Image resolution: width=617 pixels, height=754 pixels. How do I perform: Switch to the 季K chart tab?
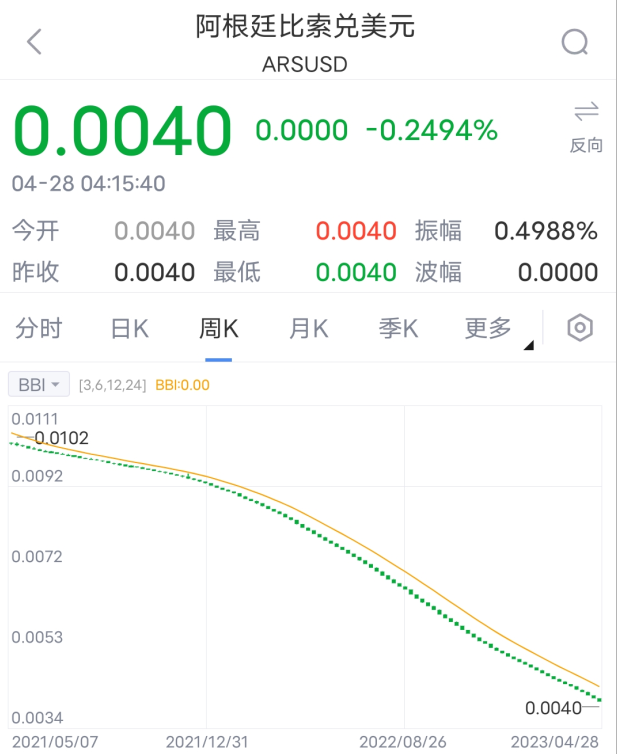click(398, 328)
